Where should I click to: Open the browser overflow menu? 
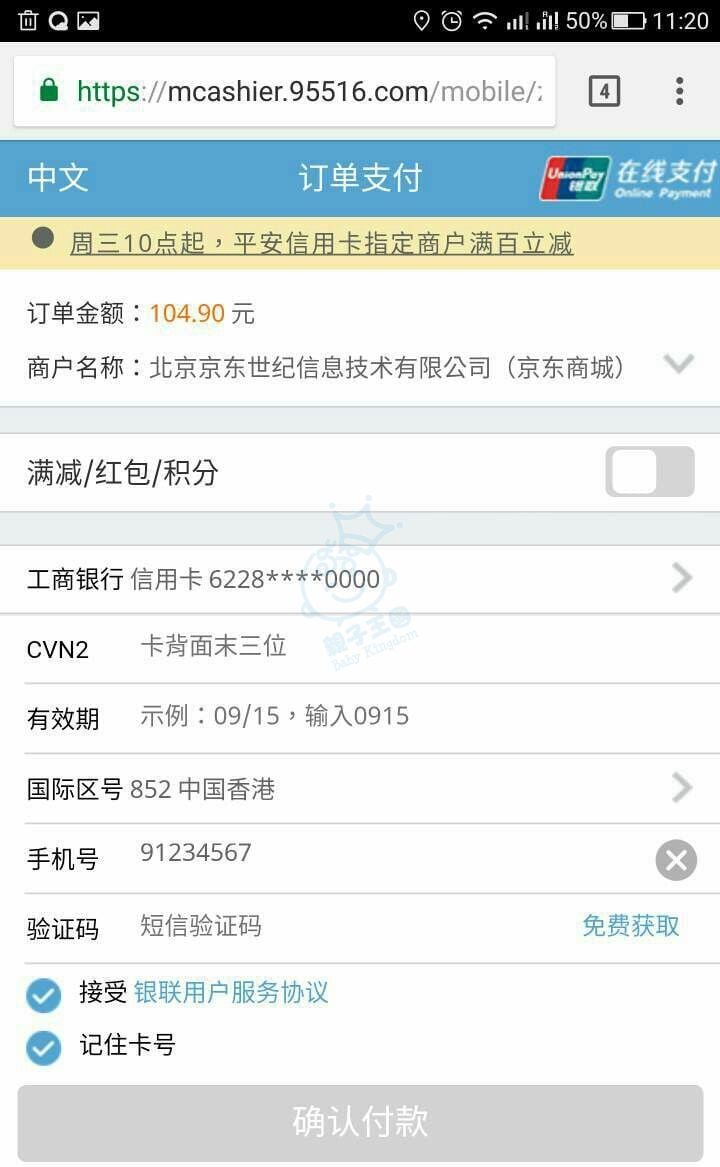(679, 91)
